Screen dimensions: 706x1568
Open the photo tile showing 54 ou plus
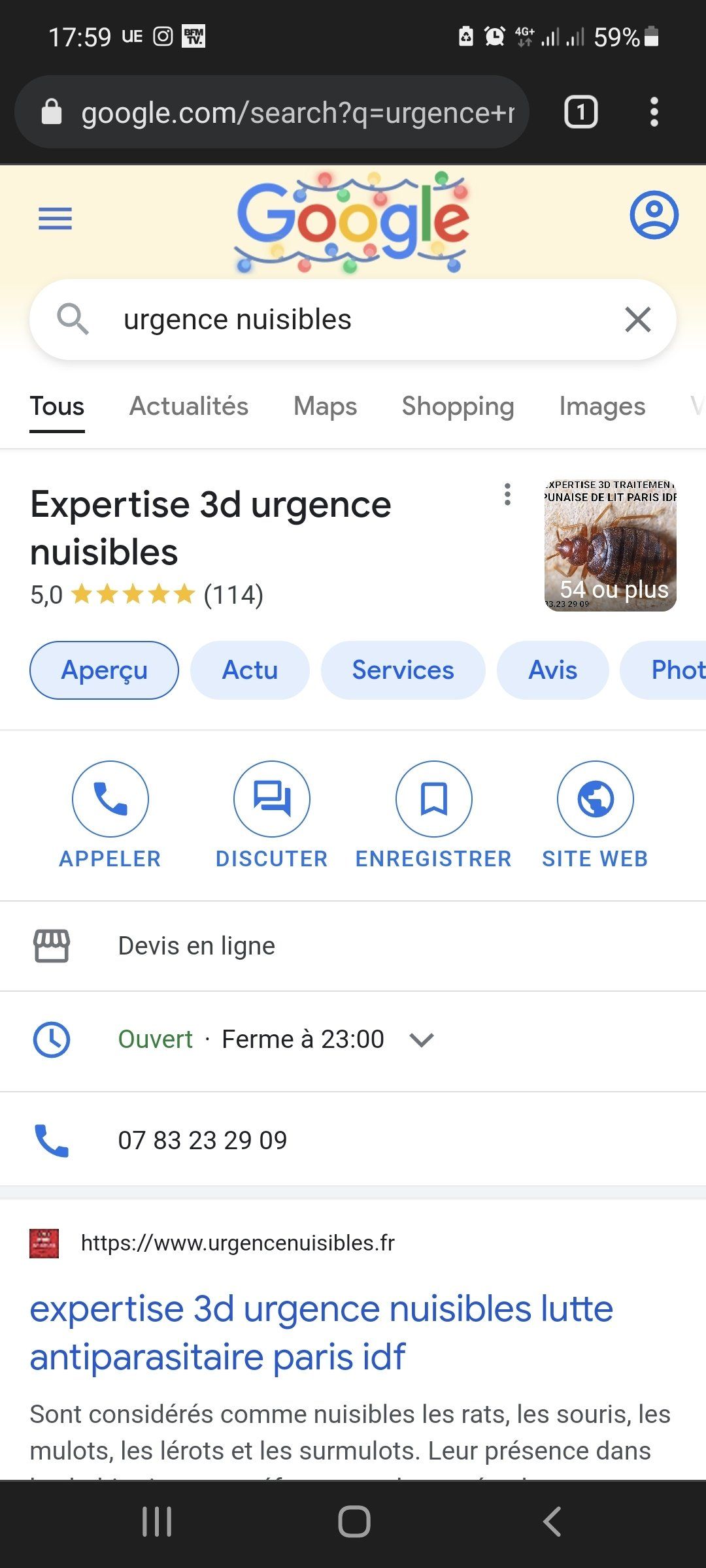610,546
